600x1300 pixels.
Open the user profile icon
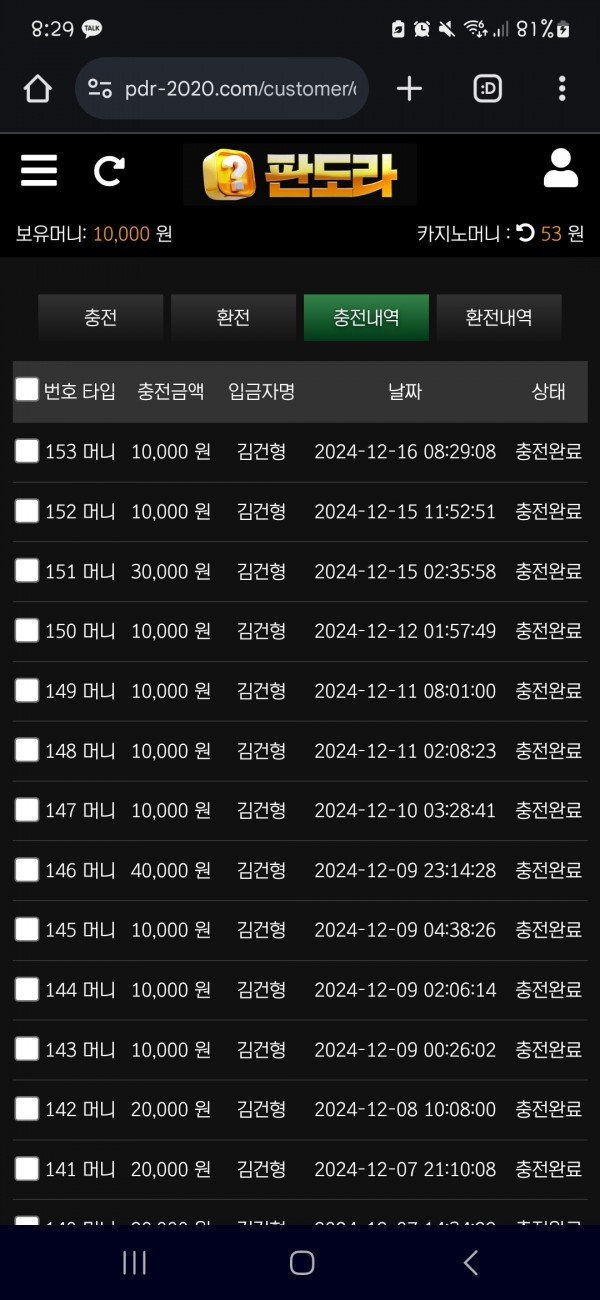(x=561, y=169)
